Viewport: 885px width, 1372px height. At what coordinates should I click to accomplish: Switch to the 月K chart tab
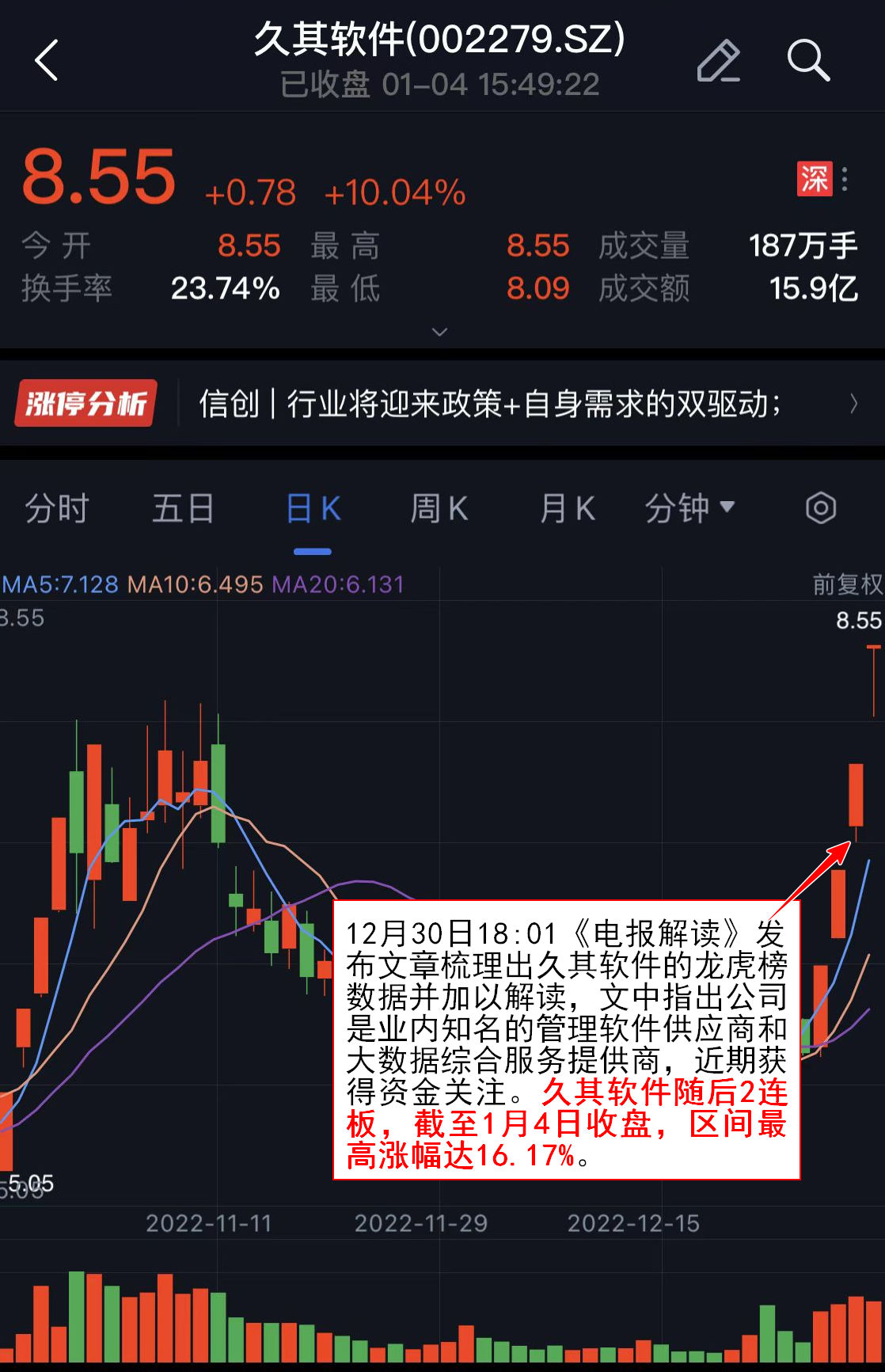click(567, 508)
